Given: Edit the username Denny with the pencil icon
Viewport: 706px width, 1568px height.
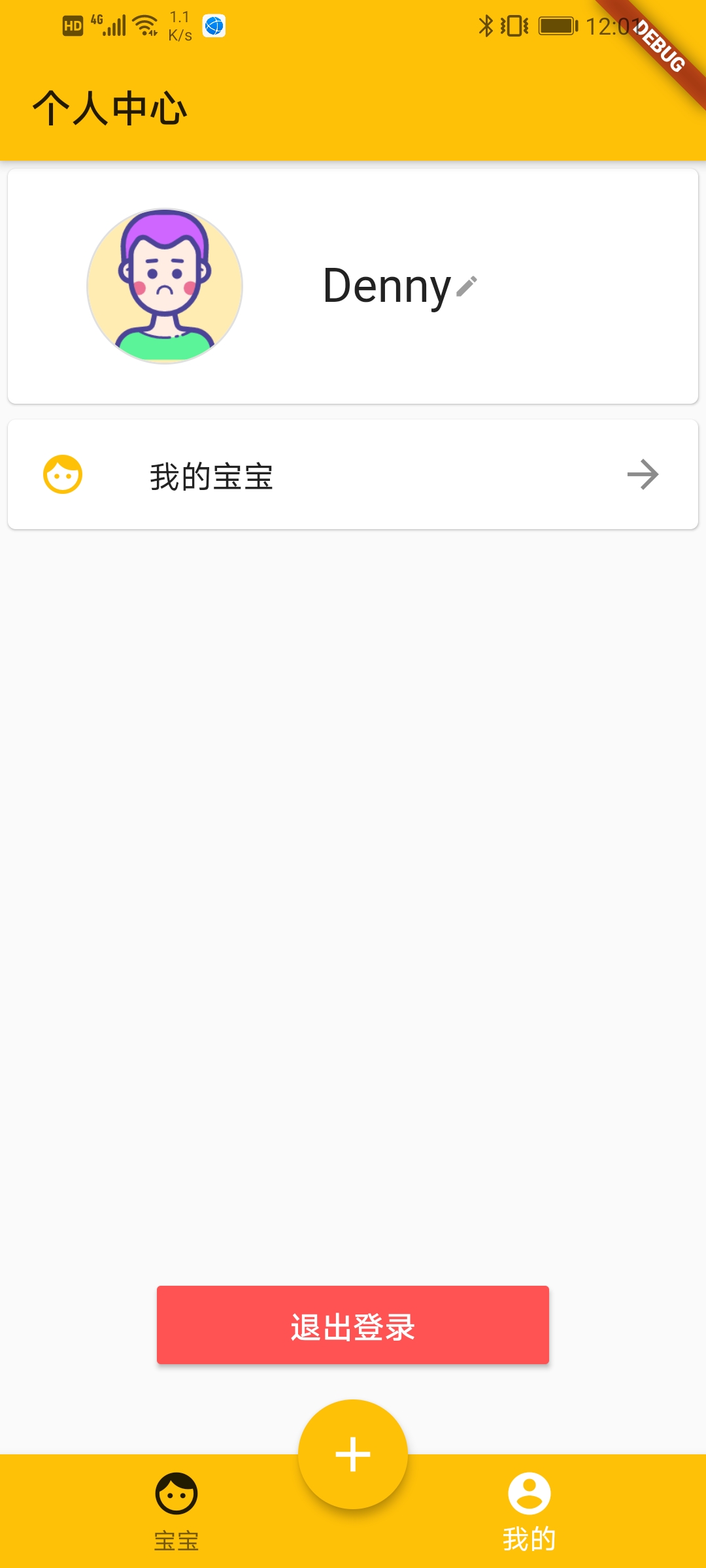Looking at the screenshot, I should (x=467, y=286).
